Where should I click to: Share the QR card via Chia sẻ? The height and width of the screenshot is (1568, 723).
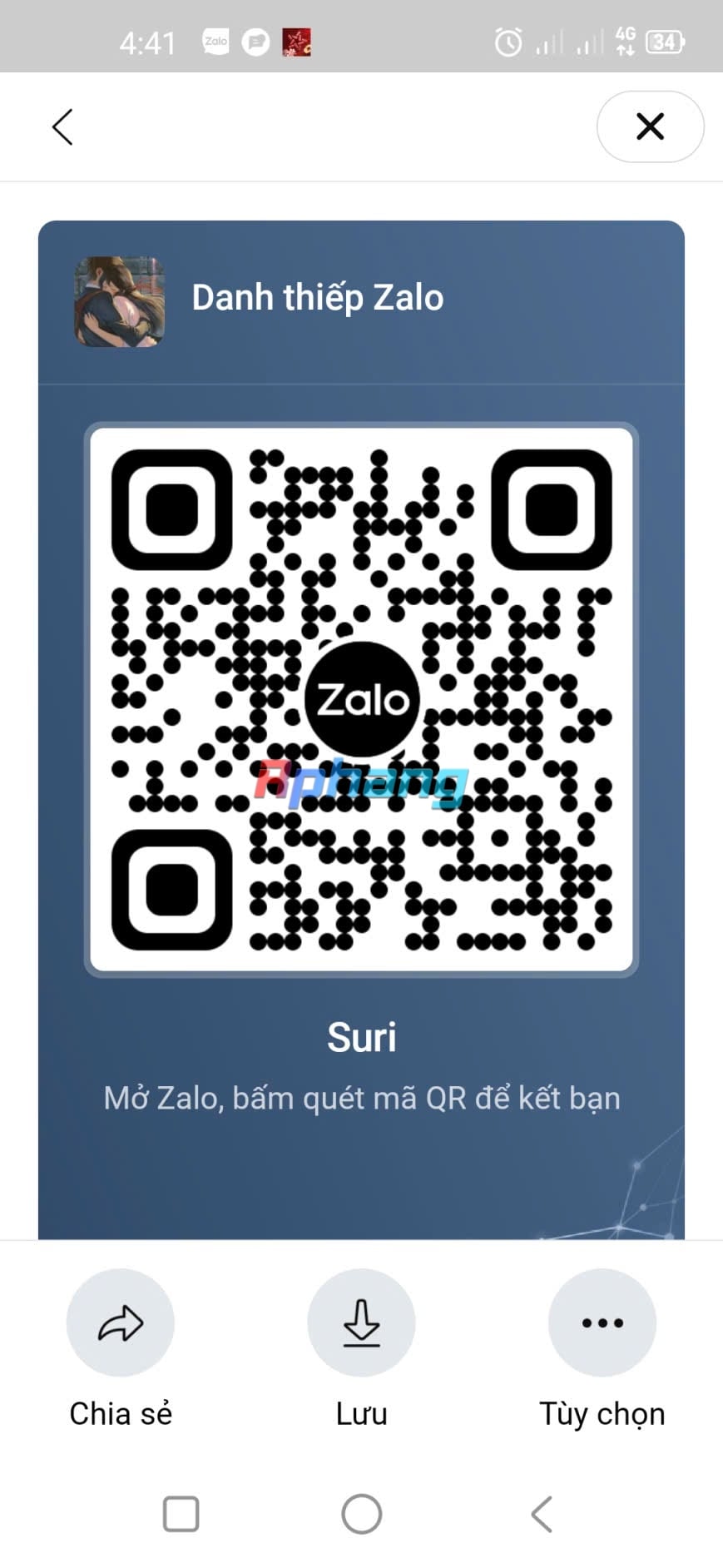click(x=121, y=1322)
